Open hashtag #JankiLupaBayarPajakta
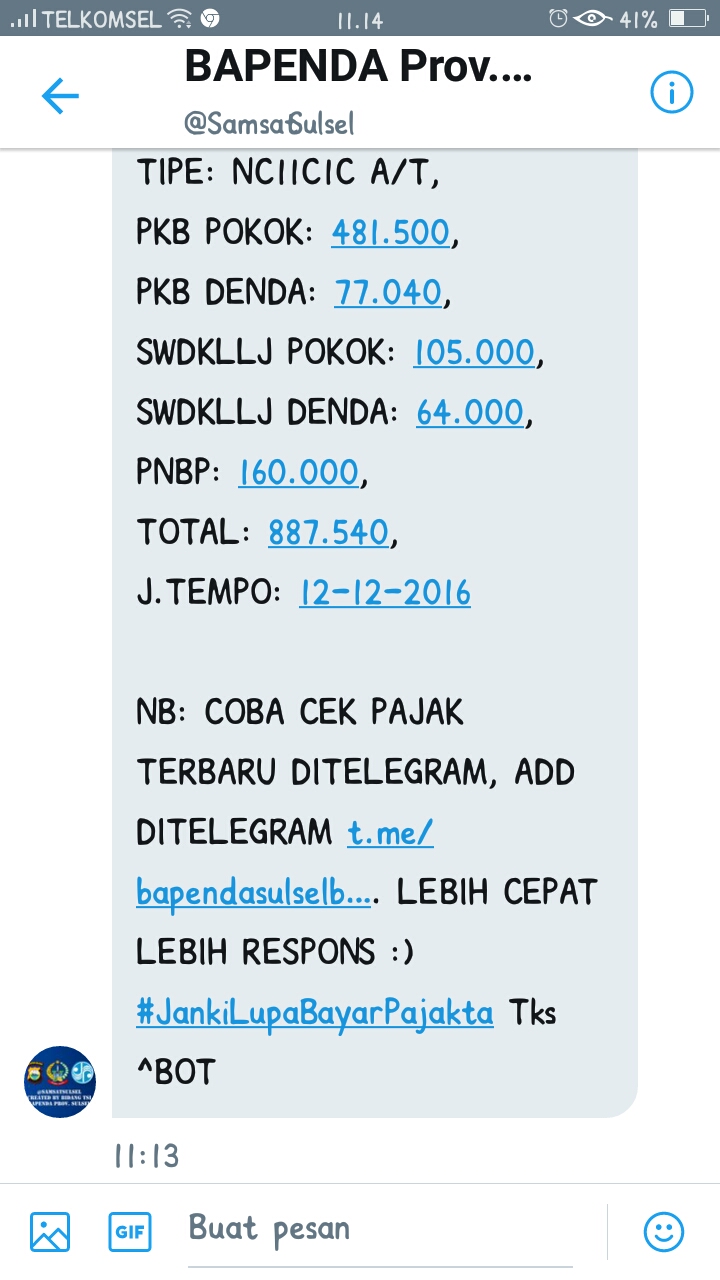 [x=315, y=1012]
